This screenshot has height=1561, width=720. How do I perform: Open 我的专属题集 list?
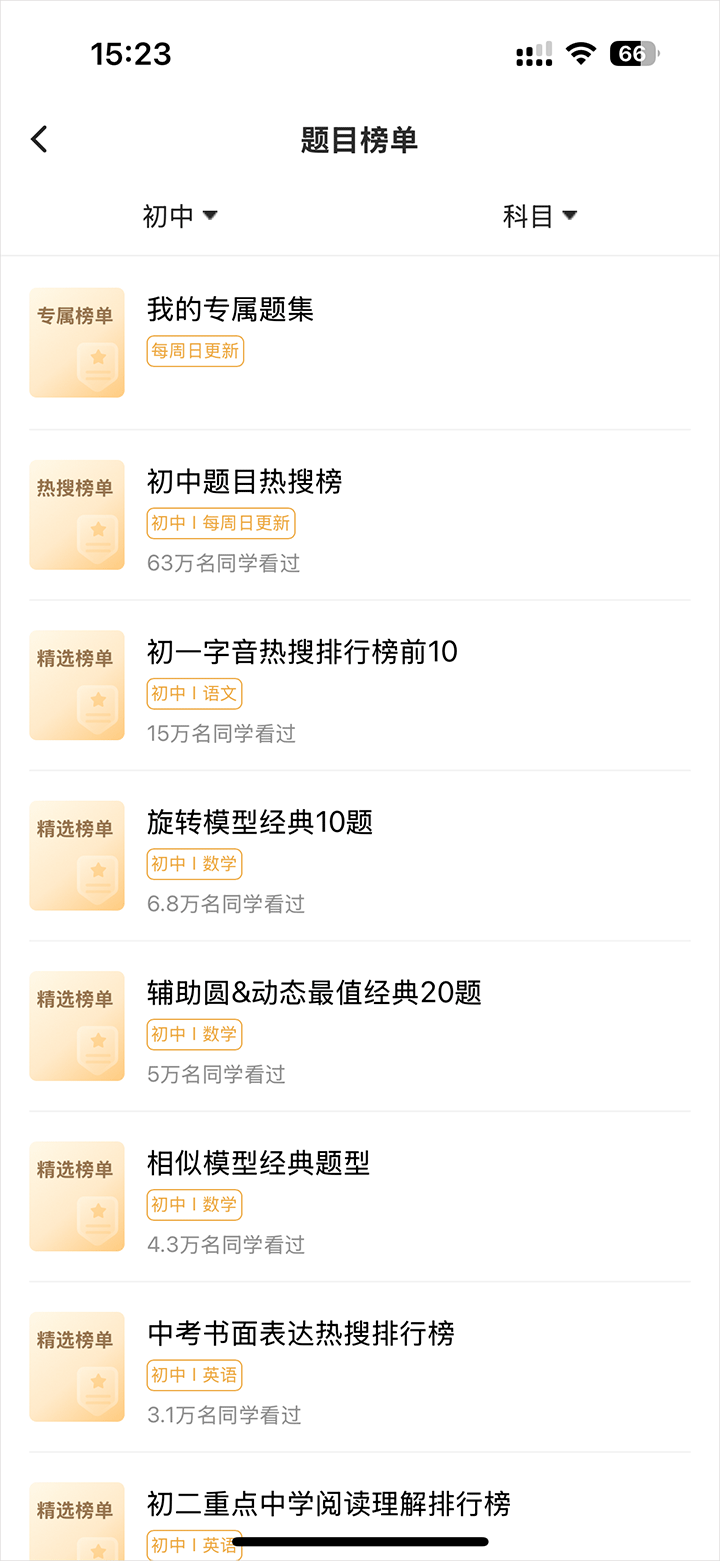point(230,310)
